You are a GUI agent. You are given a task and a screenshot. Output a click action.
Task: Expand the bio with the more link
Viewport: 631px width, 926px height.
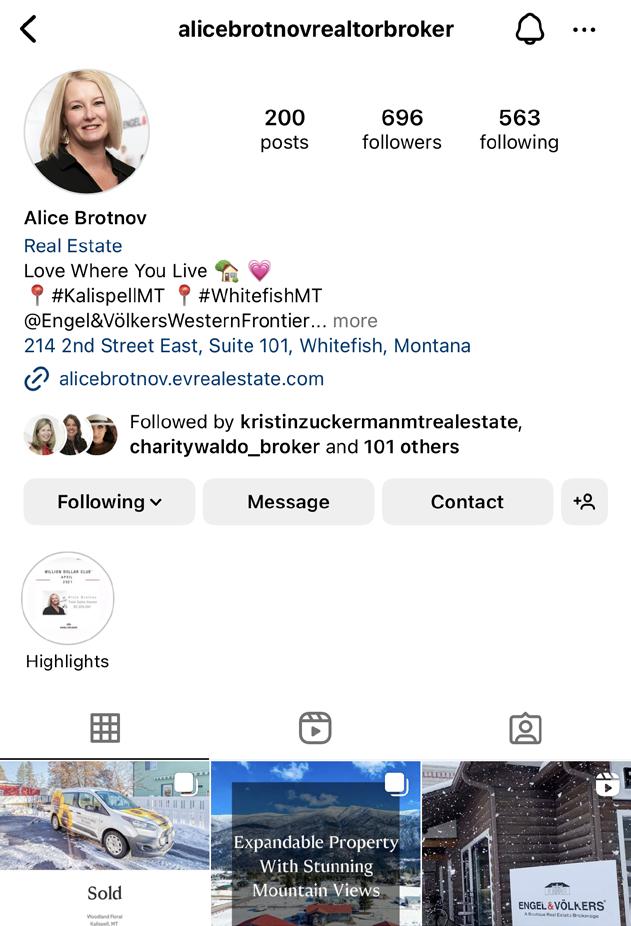(x=355, y=321)
